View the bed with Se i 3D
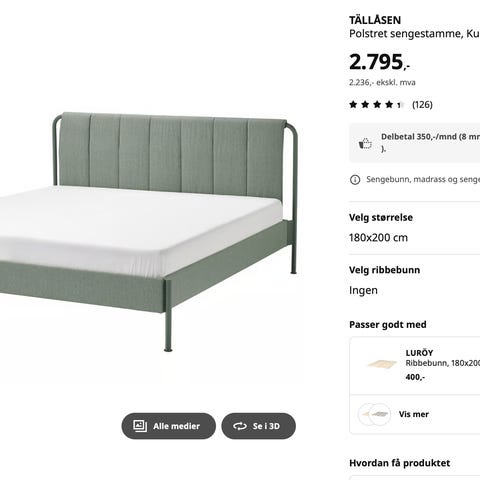 258,426
